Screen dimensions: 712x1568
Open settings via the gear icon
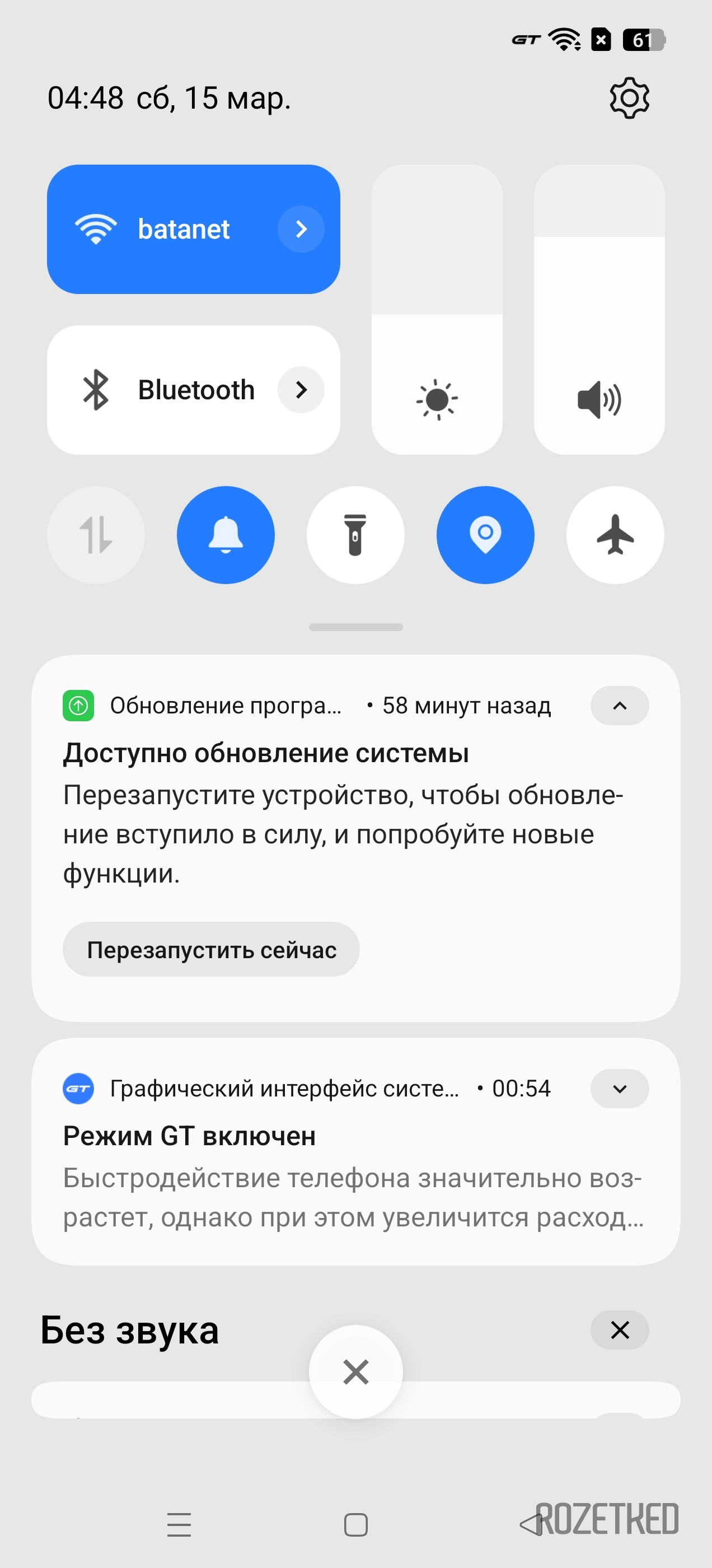(629, 98)
